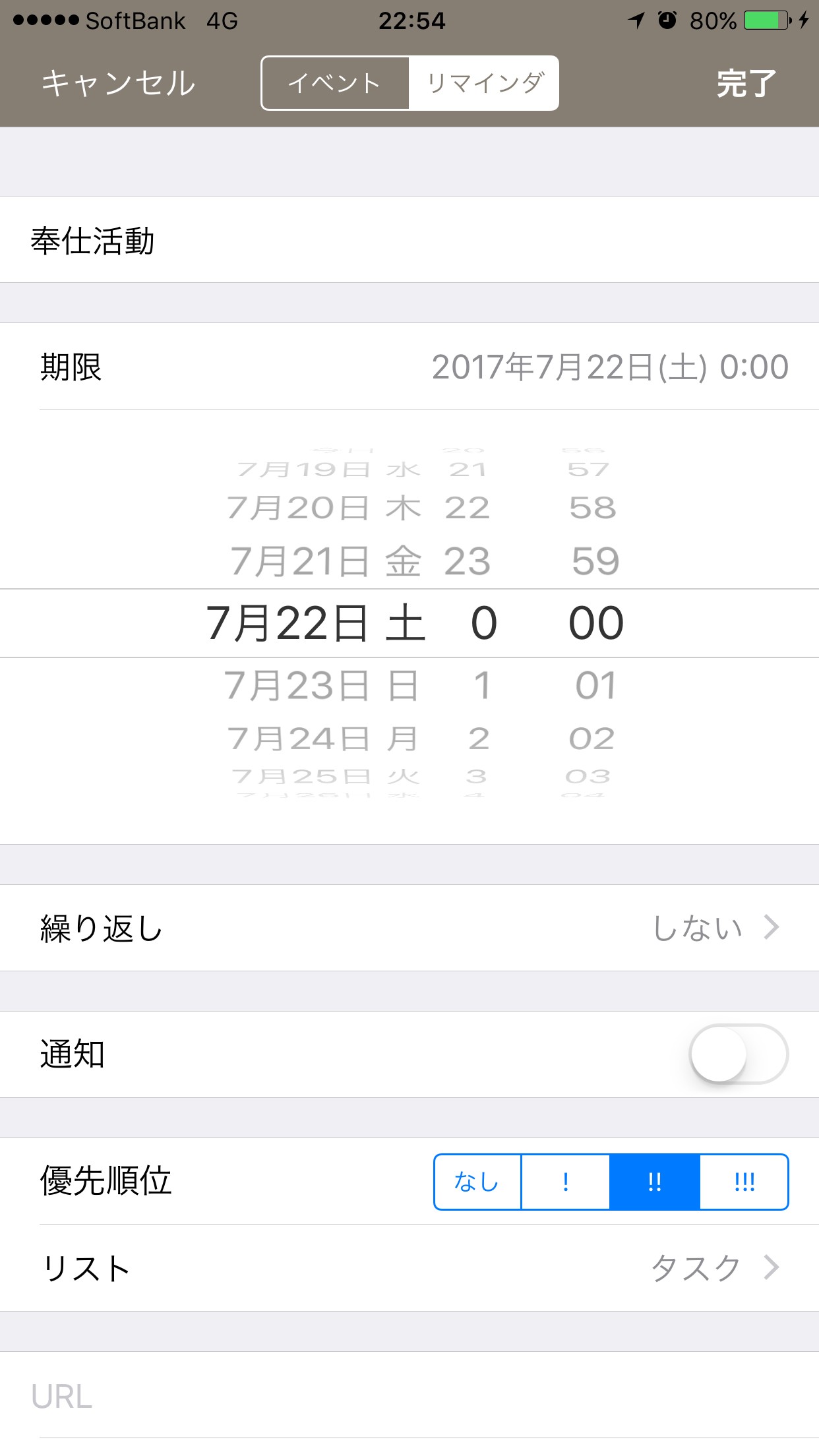Viewport: 819px width, 1456px height.
Task: Collapse the 期限 date row
Action: tap(409, 367)
